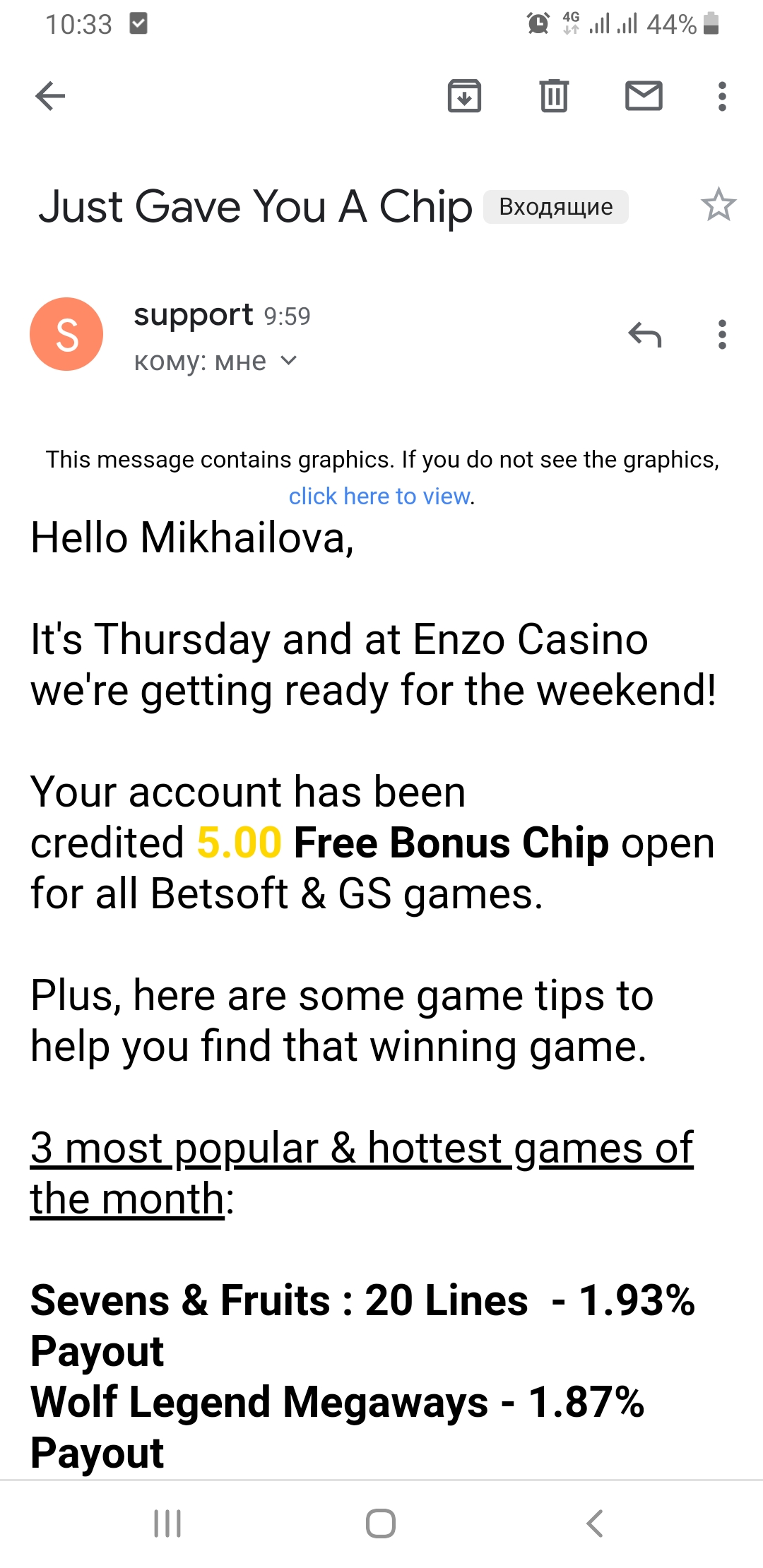Go back to the inbox
Image resolution: width=763 pixels, height=1568 pixels.
point(50,96)
